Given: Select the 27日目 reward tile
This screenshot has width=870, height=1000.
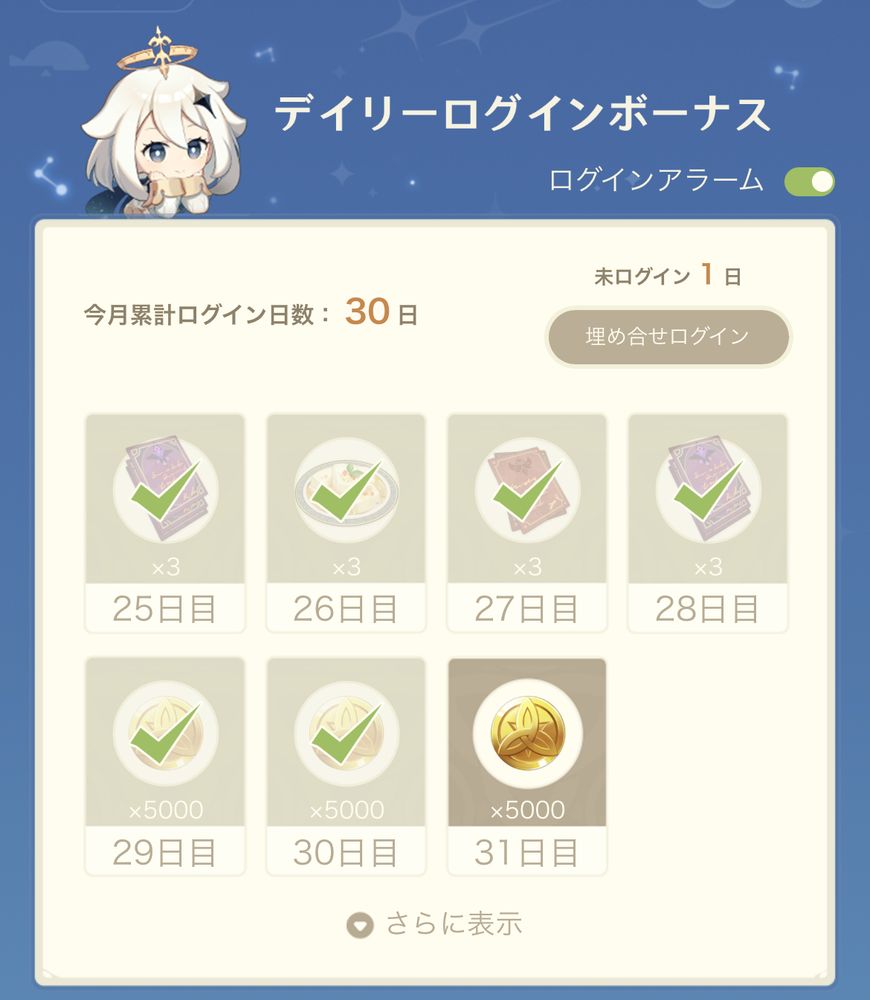Looking at the screenshot, I should (527, 523).
